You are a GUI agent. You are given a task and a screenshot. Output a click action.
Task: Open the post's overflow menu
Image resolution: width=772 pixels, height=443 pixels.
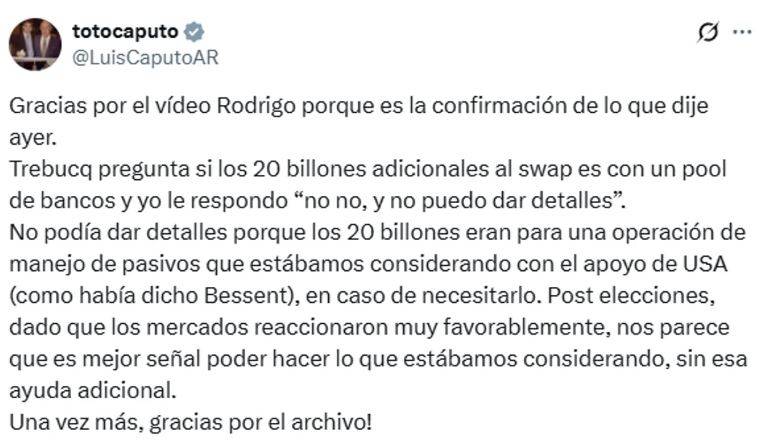click(x=742, y=32)
